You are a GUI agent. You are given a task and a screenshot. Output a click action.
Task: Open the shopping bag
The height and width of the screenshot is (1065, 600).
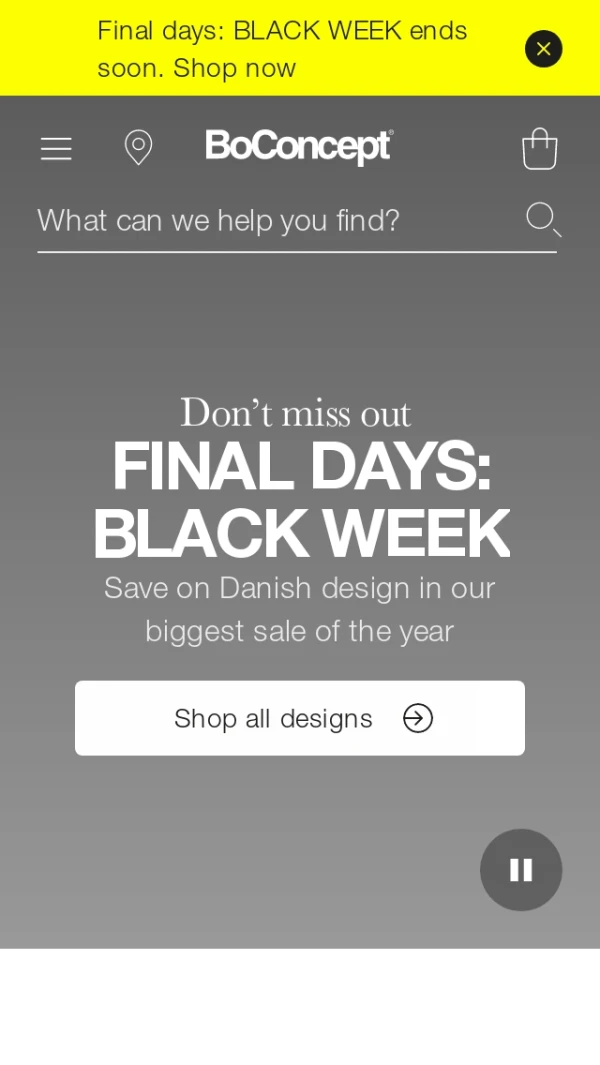coord(539,149)
